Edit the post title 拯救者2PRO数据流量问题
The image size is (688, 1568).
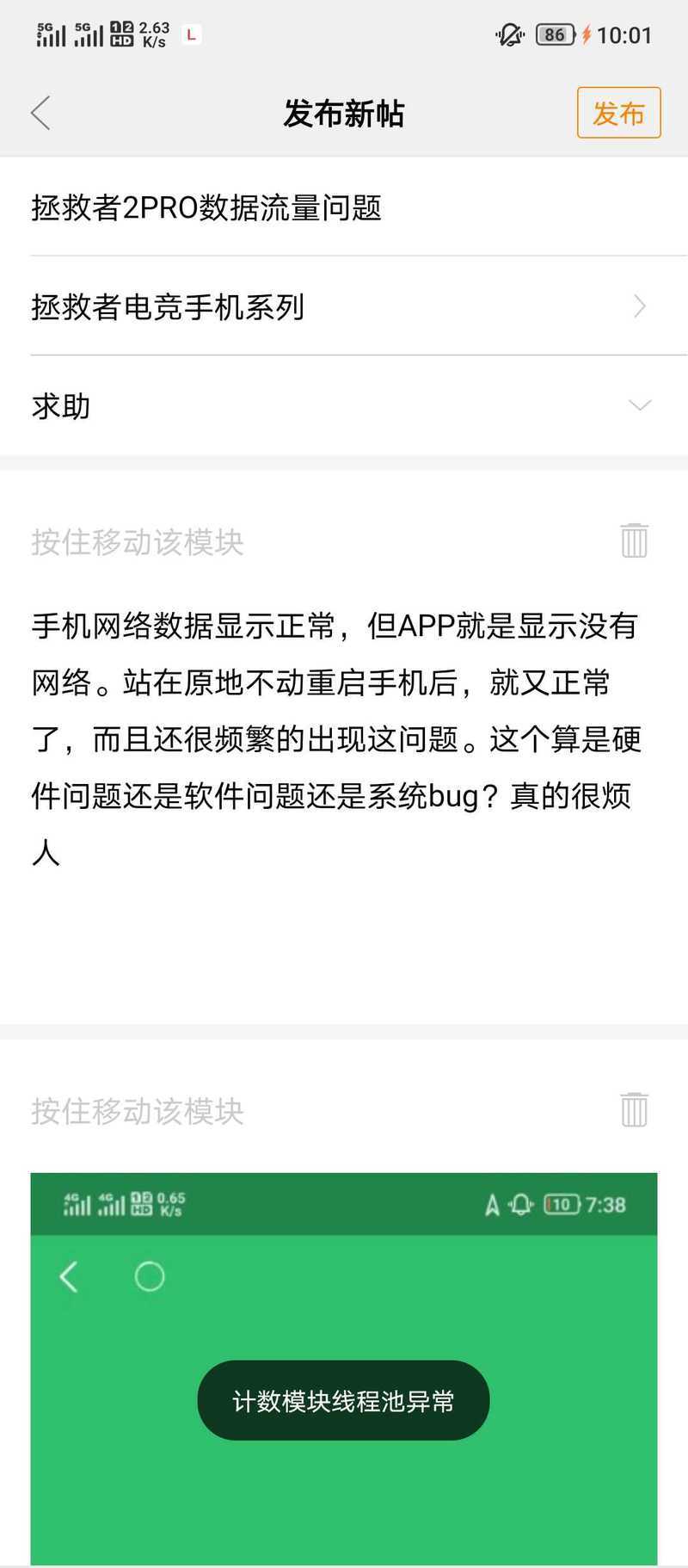(x=344, y=207)
